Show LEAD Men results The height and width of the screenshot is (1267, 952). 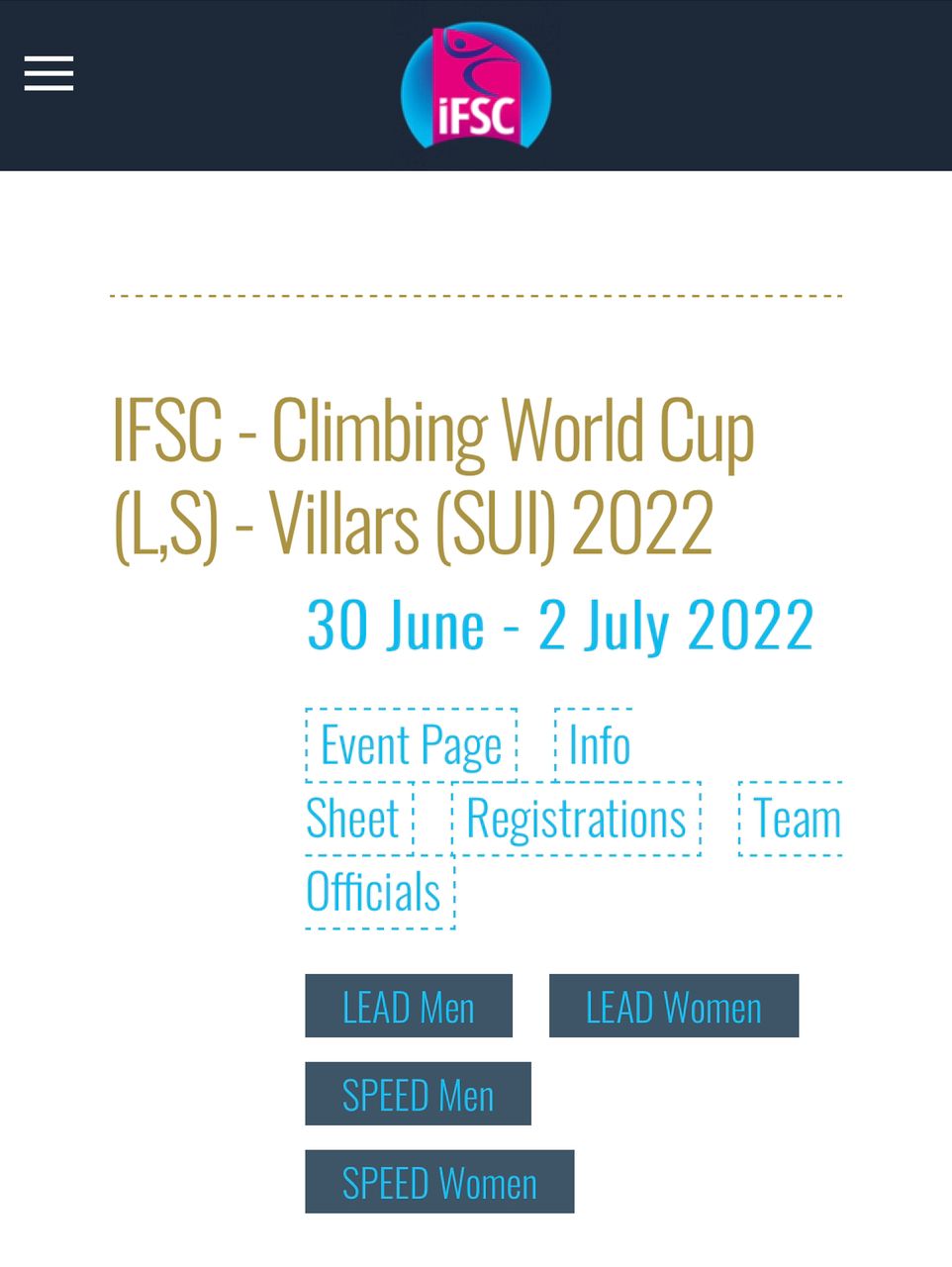tap(408, 1007)
